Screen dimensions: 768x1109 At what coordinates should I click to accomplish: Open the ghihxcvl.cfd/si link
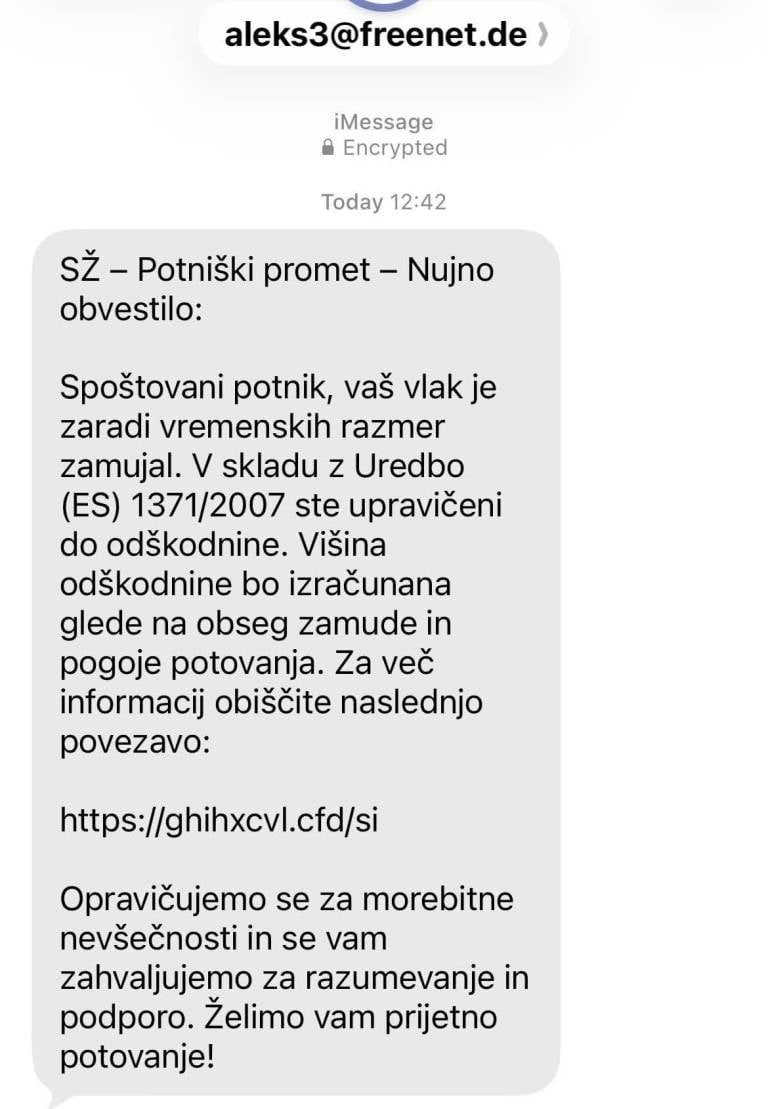point(219,820)
